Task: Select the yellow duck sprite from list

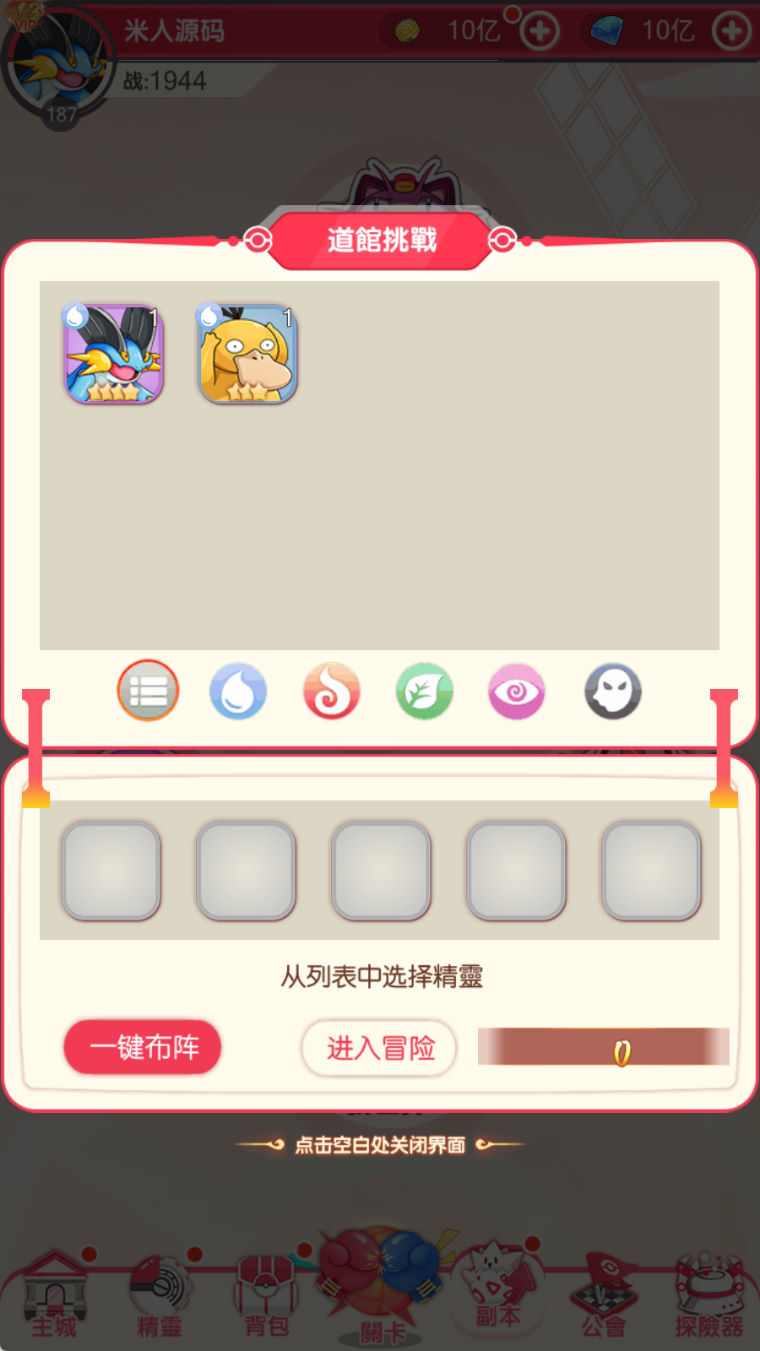Action: 247,354
